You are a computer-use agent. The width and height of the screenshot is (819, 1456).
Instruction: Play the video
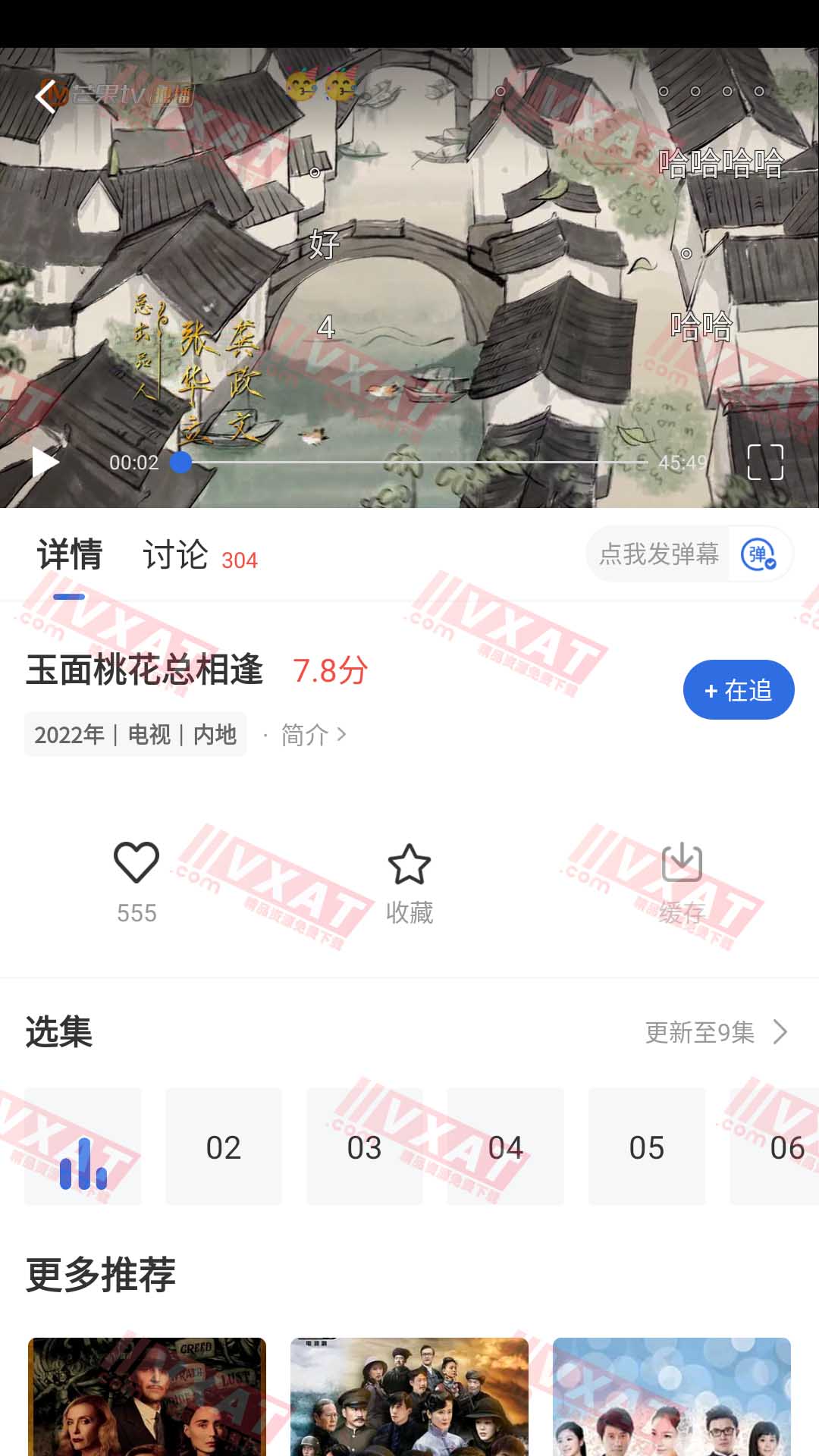click(45, 462)
